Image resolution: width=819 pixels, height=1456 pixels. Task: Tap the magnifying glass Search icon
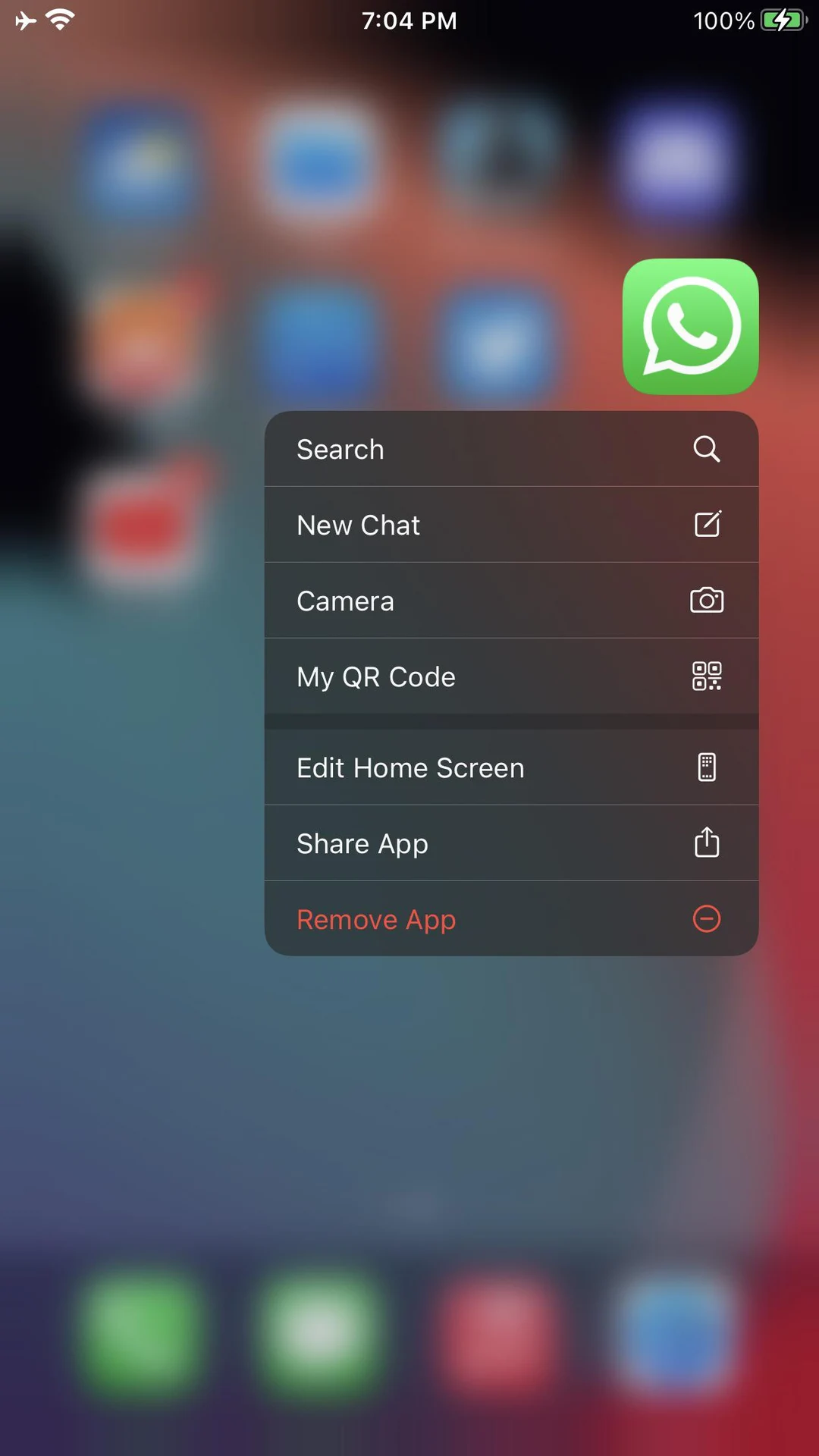pos(707,449)
